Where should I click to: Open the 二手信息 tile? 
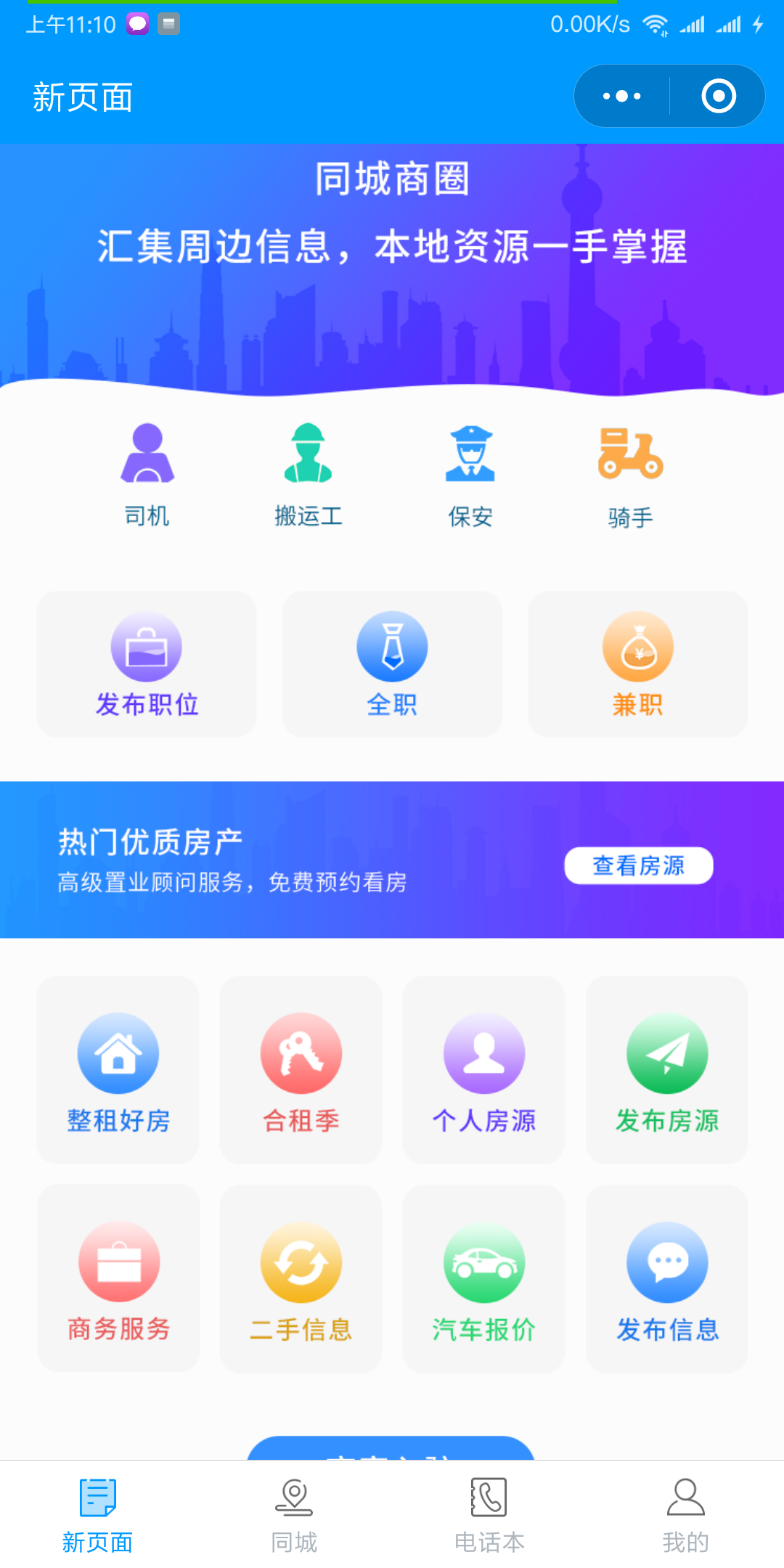pyautogui.click(x=301, y=1279)
